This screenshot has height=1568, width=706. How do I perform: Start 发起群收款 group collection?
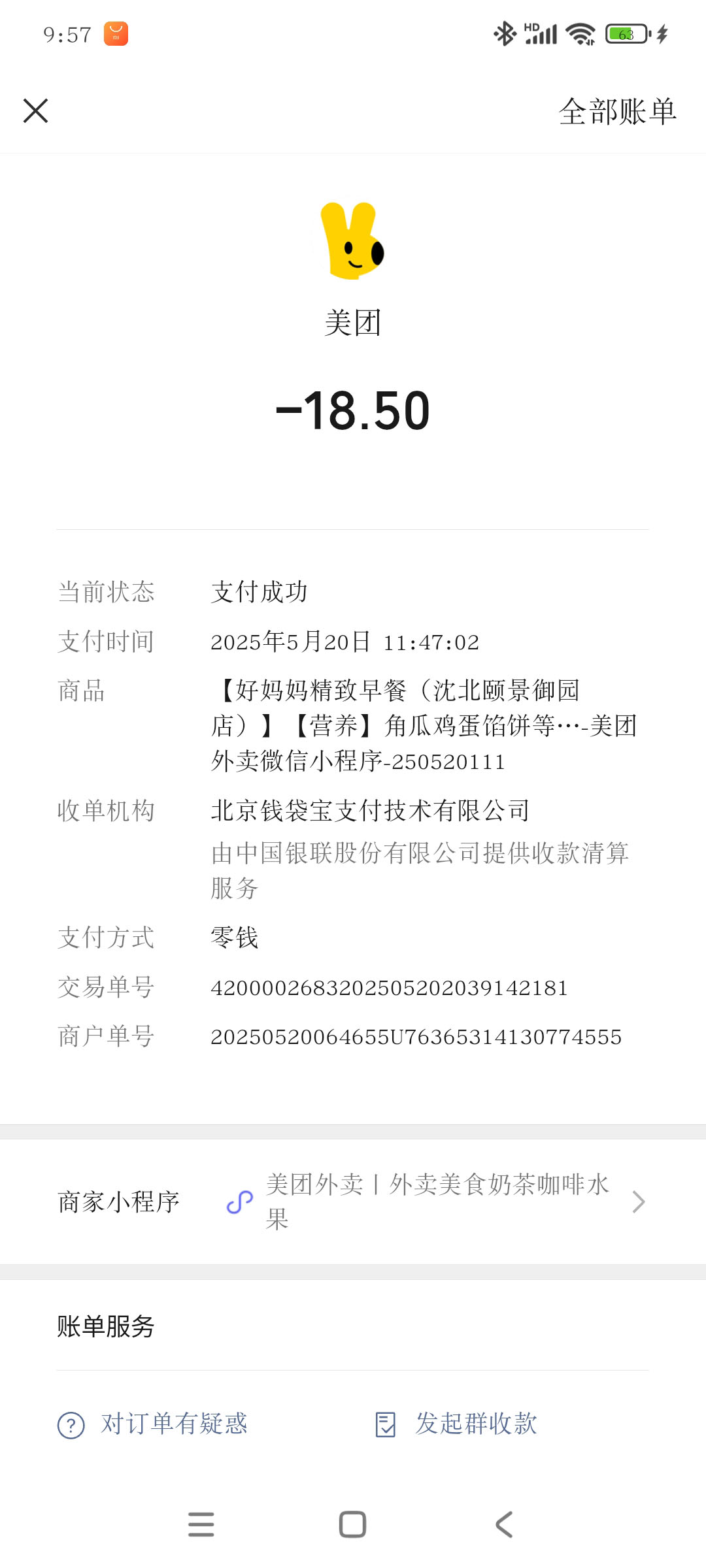(x=458, y=1424)
